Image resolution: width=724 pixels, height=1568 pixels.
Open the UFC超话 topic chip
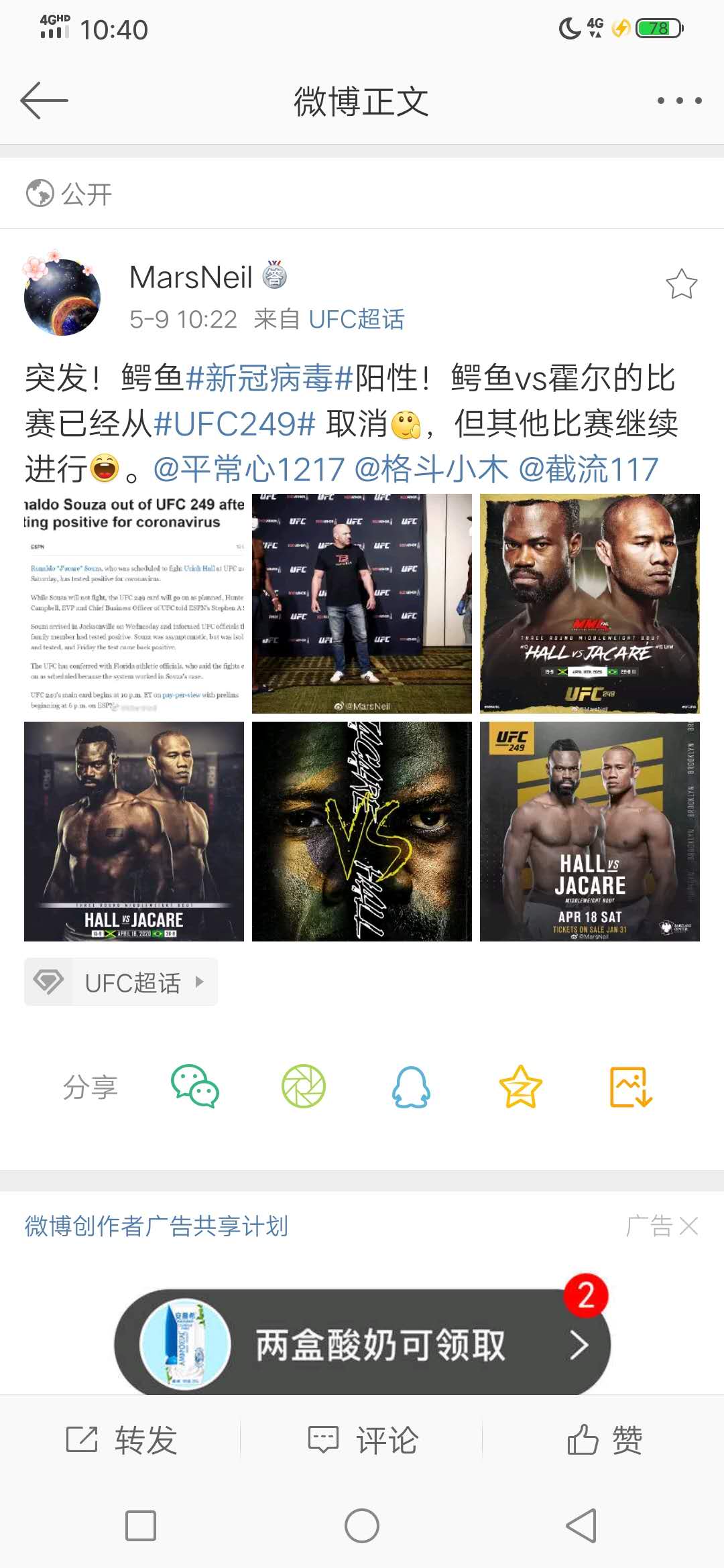tap(121, 982)
